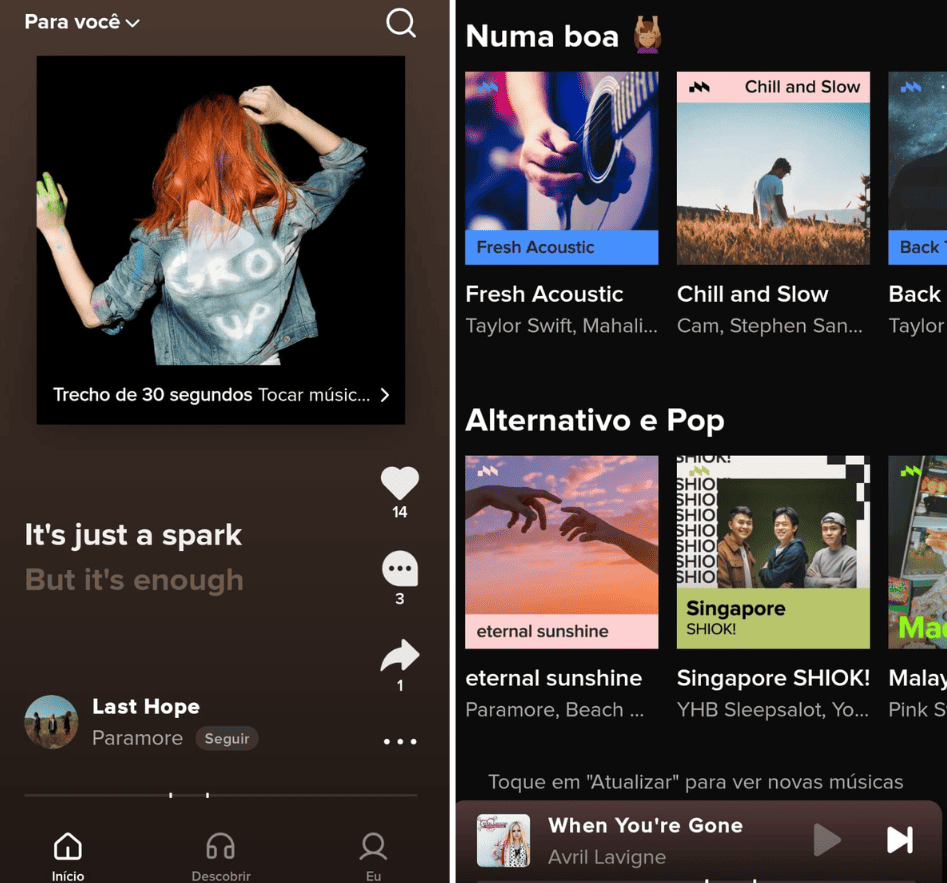Open the Fresh Acoustic playlist

[562, 168]
